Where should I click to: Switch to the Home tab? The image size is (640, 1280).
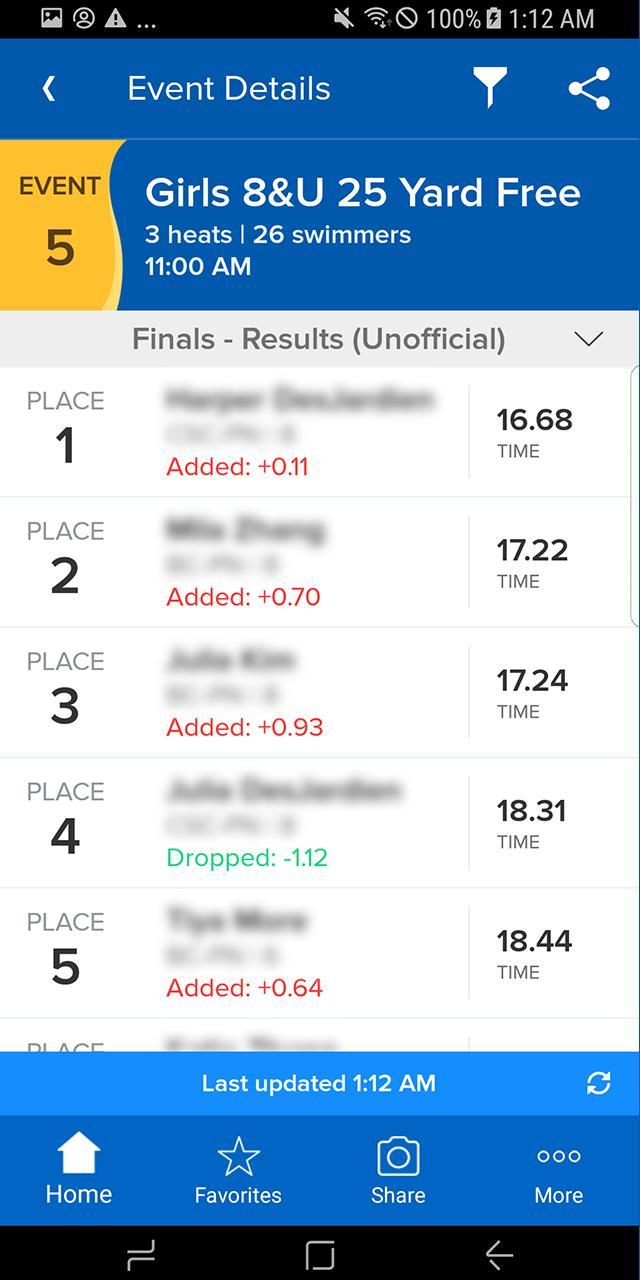(x=79, y=1170)
